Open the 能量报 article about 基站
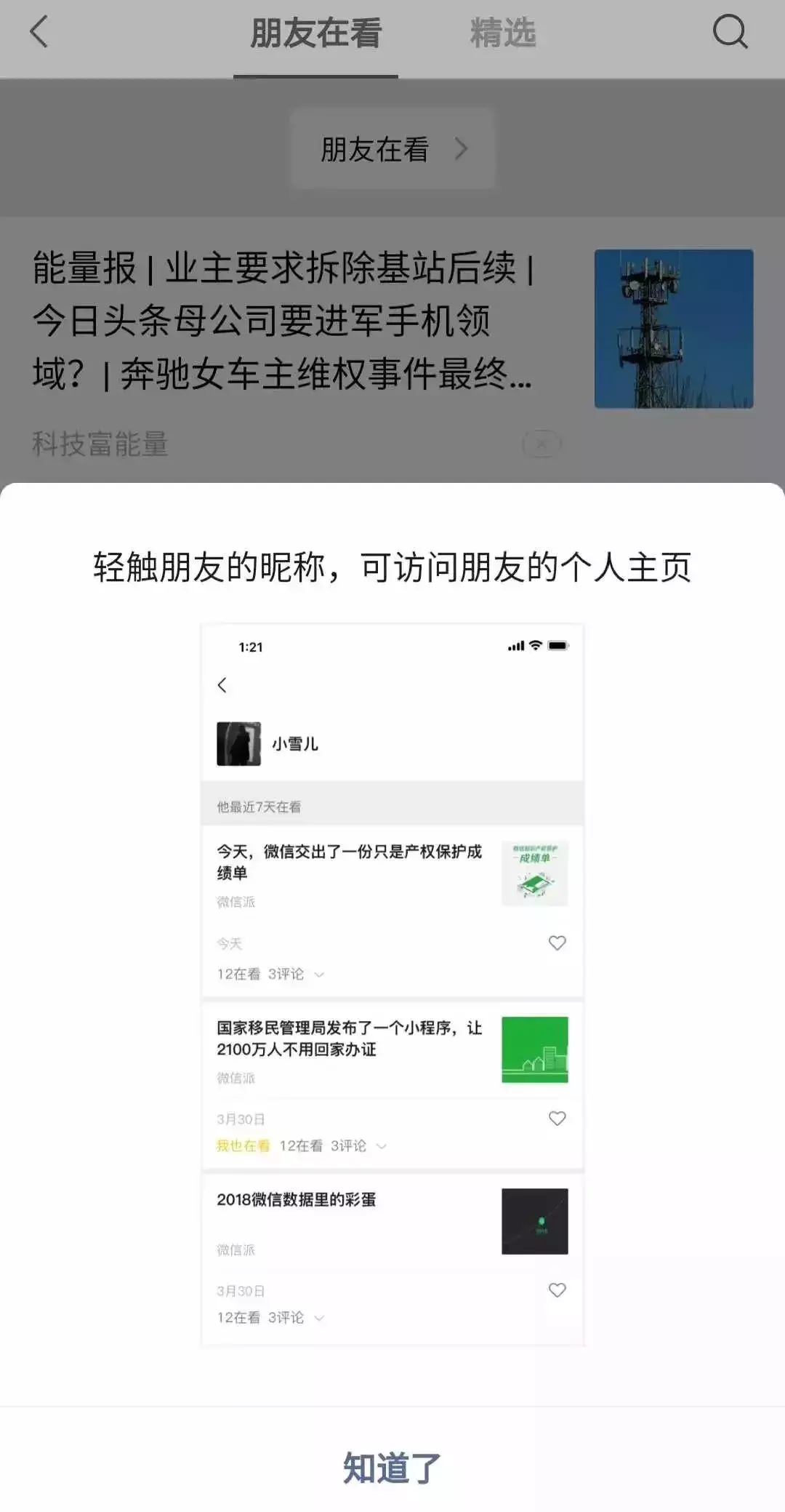Image resolution: width=785 pixels, height=1512 pixels. [x=283, y=321]
